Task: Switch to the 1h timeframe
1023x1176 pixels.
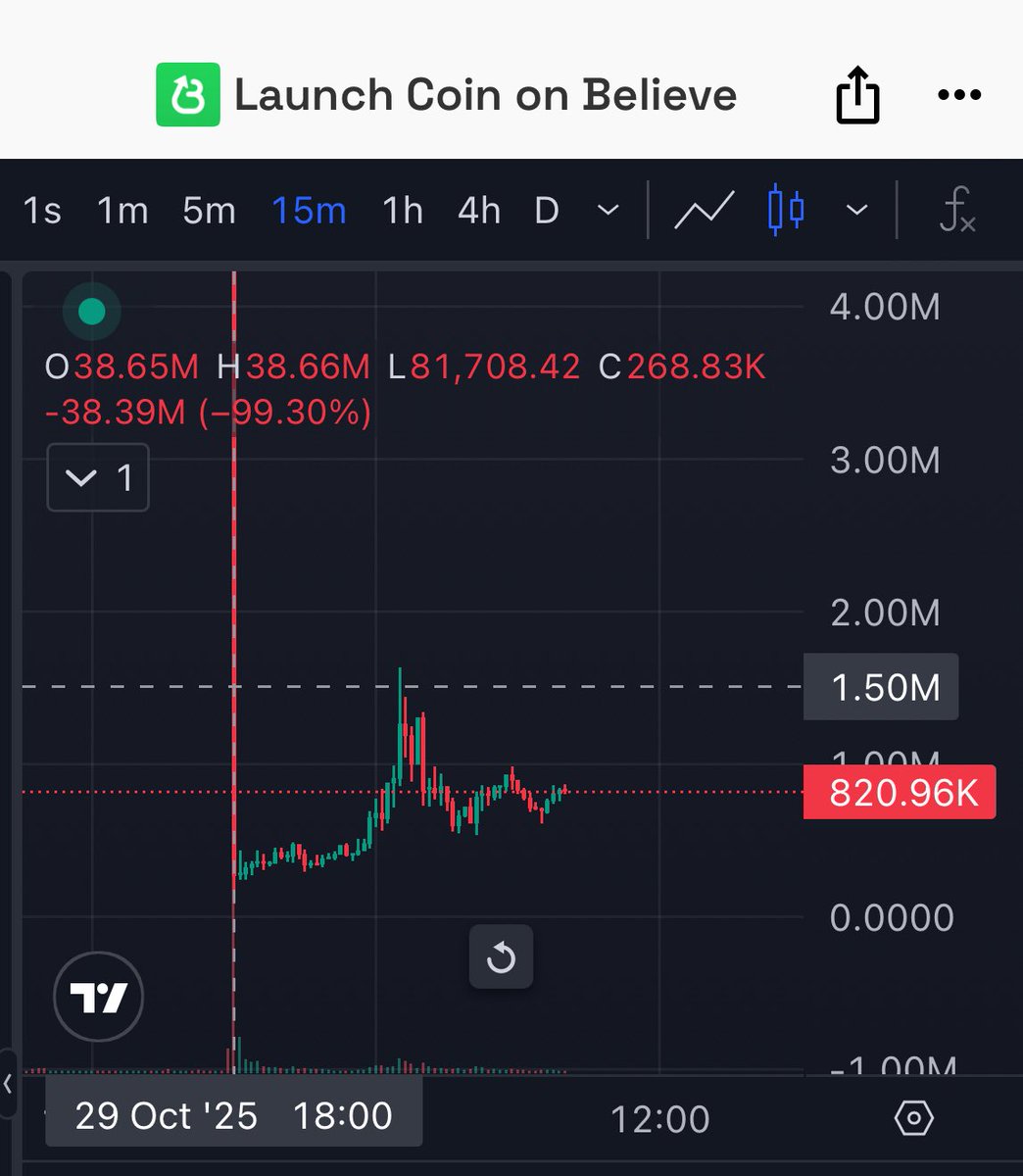Action: [402, 210]
